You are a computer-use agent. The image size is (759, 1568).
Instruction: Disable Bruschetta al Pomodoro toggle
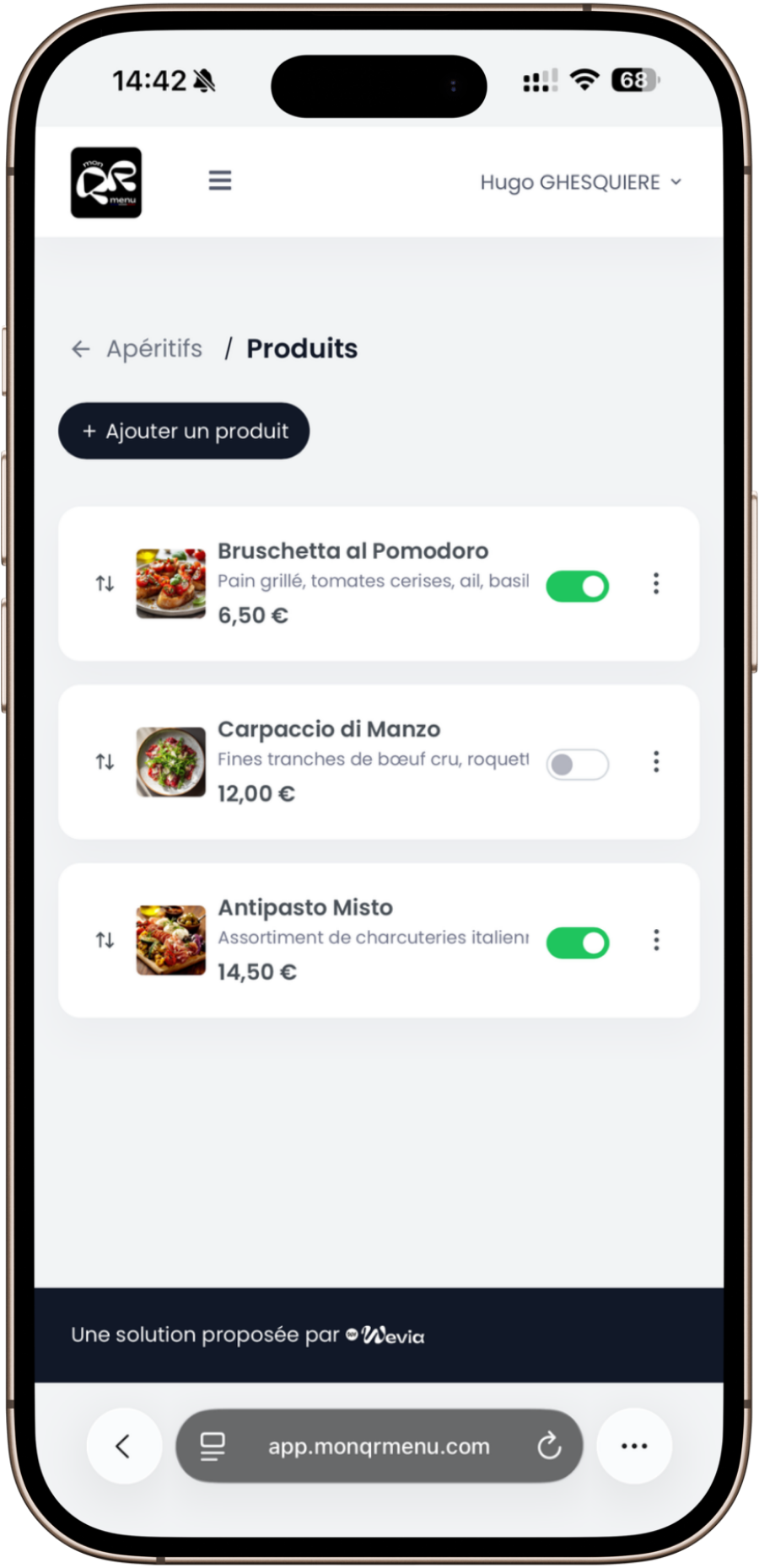click(578, 586)
